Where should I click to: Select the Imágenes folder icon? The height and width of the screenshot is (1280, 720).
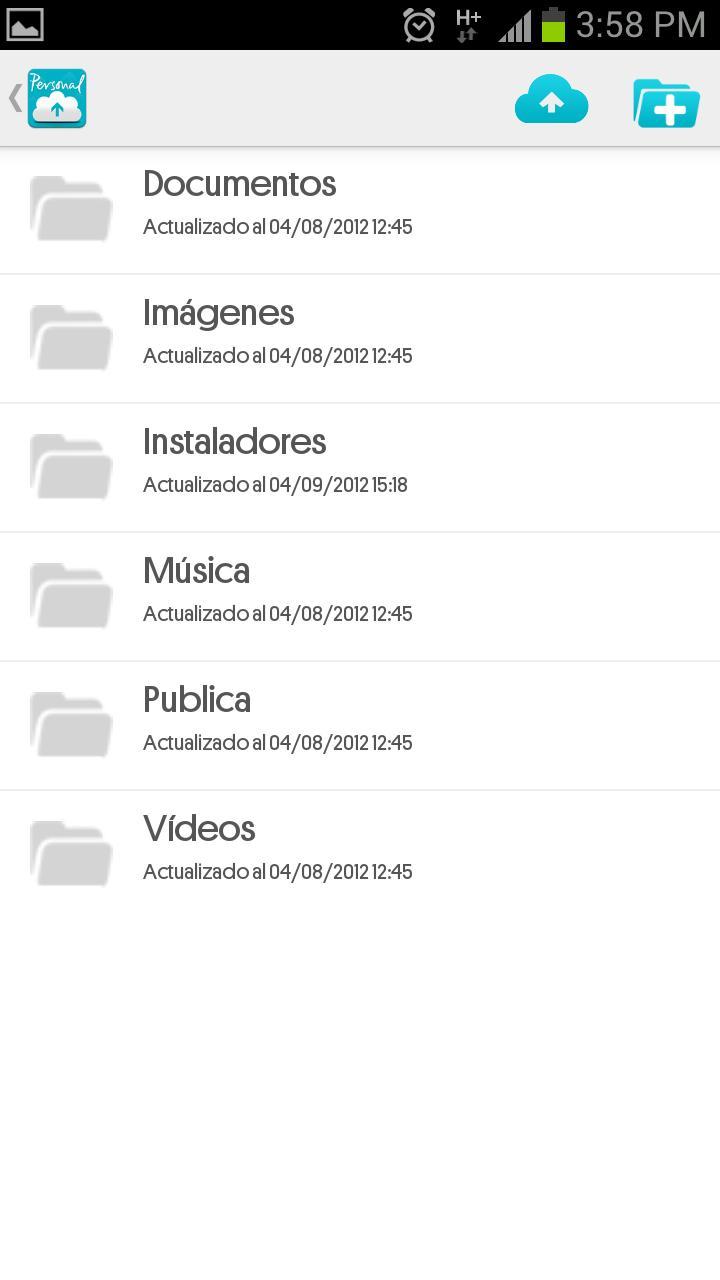point(70,338)
